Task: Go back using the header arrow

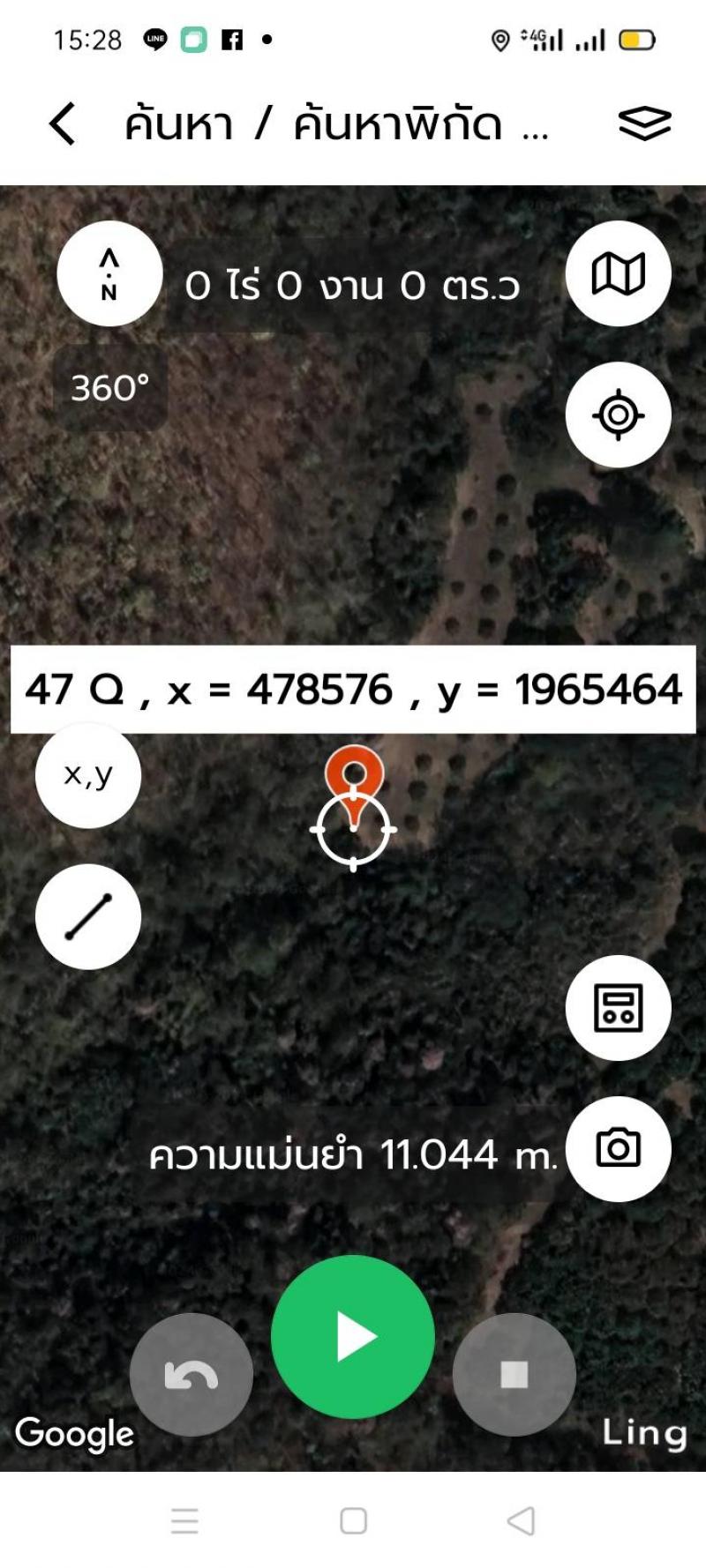Action: tap(62, 123)
